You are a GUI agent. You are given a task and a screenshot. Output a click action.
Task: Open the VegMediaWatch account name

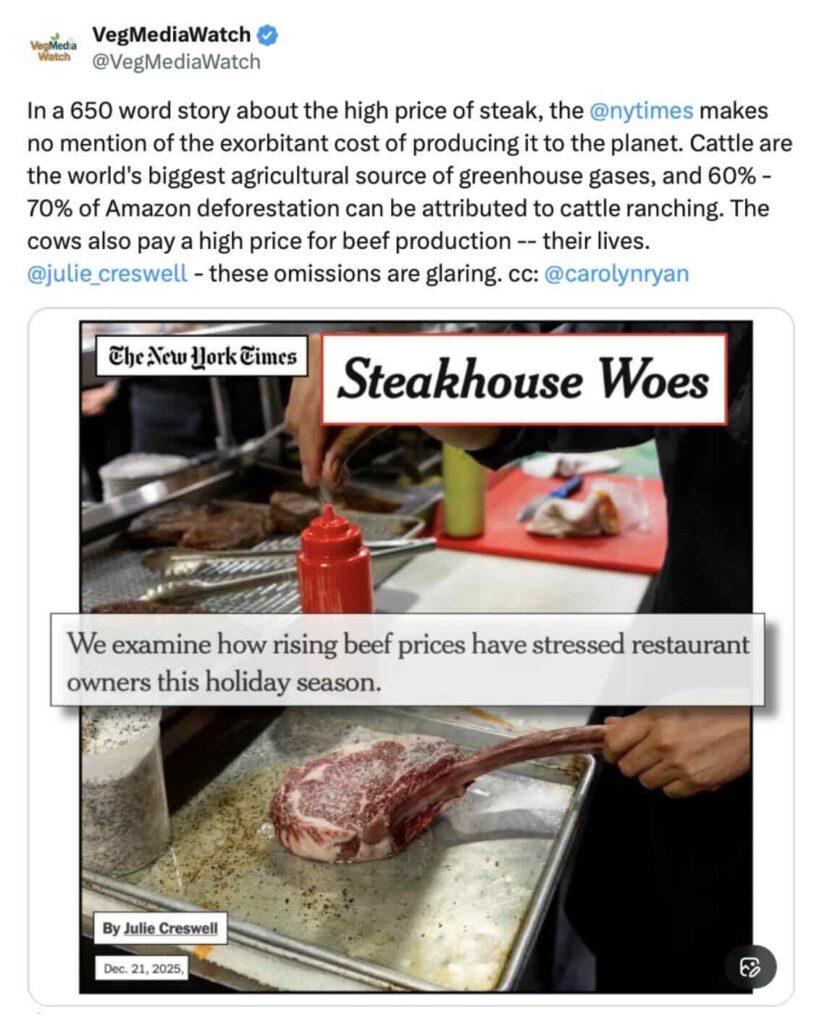[171, 34]
